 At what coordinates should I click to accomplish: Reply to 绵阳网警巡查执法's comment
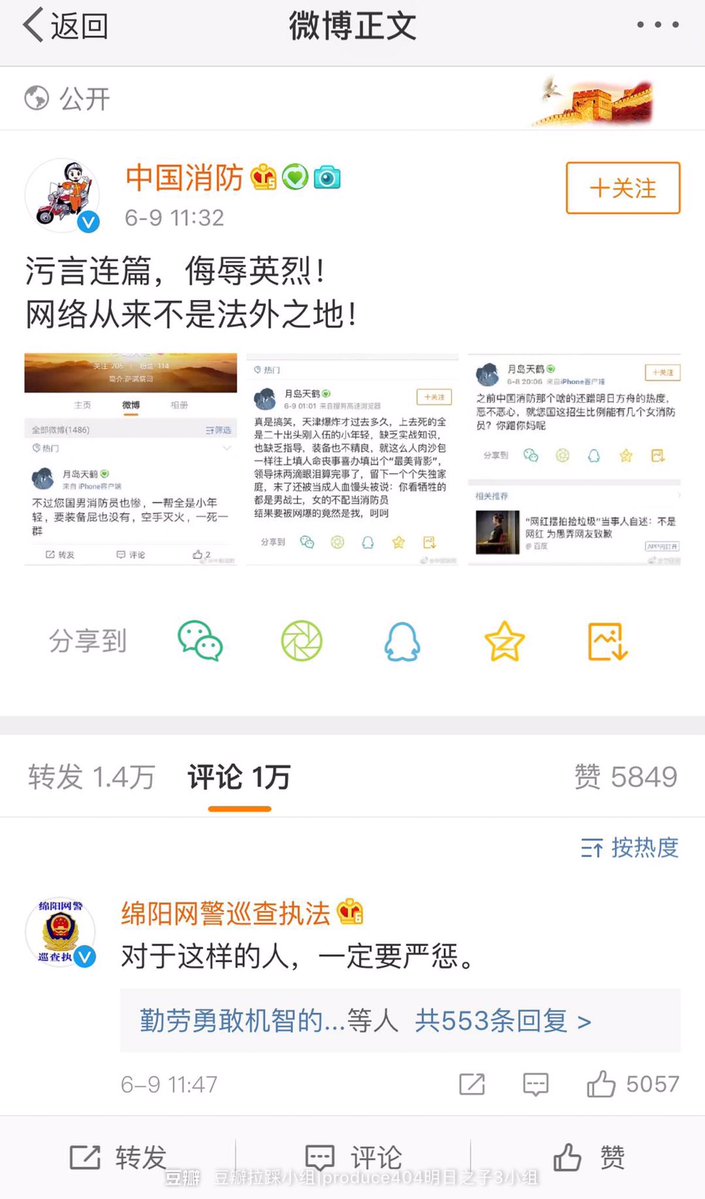coord(536,1084)
